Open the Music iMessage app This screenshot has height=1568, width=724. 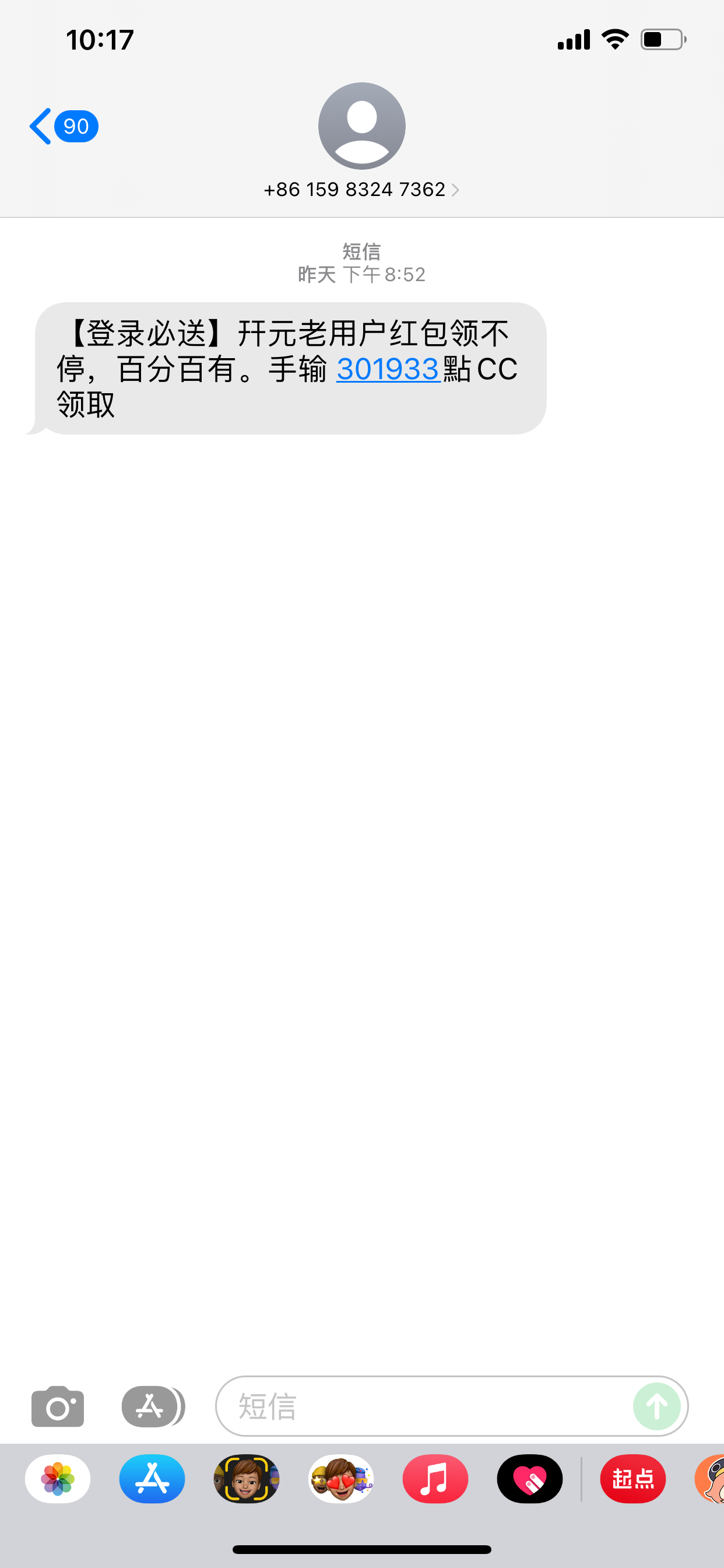coord(435,1479)
